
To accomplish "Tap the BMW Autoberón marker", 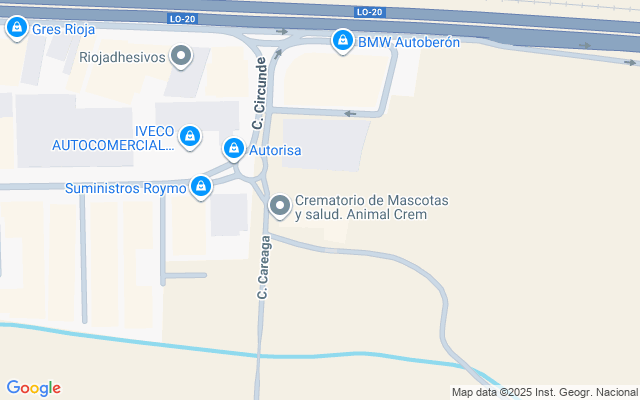I will point(343,41).
